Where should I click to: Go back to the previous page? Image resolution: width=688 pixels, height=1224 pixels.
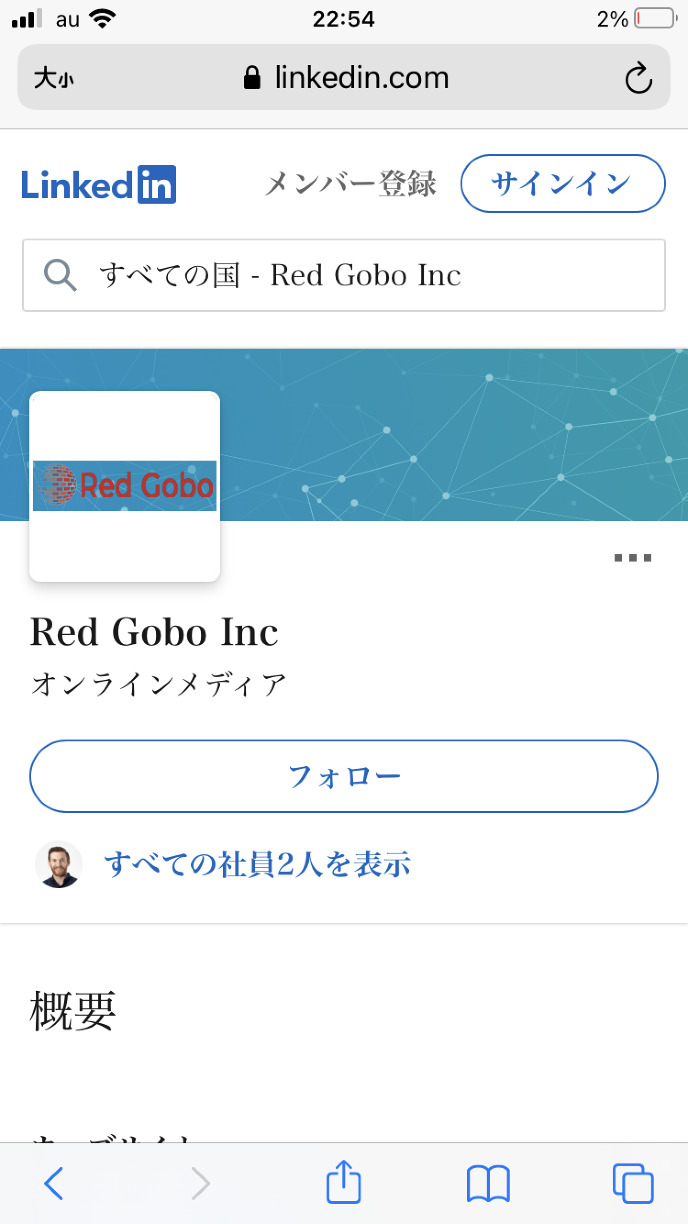[54, 1184]
